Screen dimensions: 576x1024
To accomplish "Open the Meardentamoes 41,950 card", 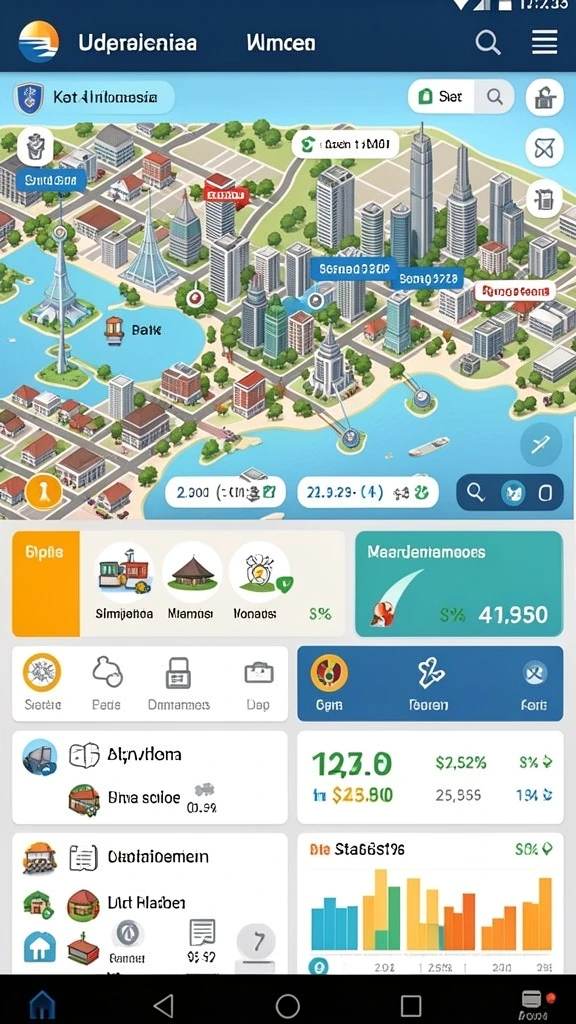I will coord(458,584).
